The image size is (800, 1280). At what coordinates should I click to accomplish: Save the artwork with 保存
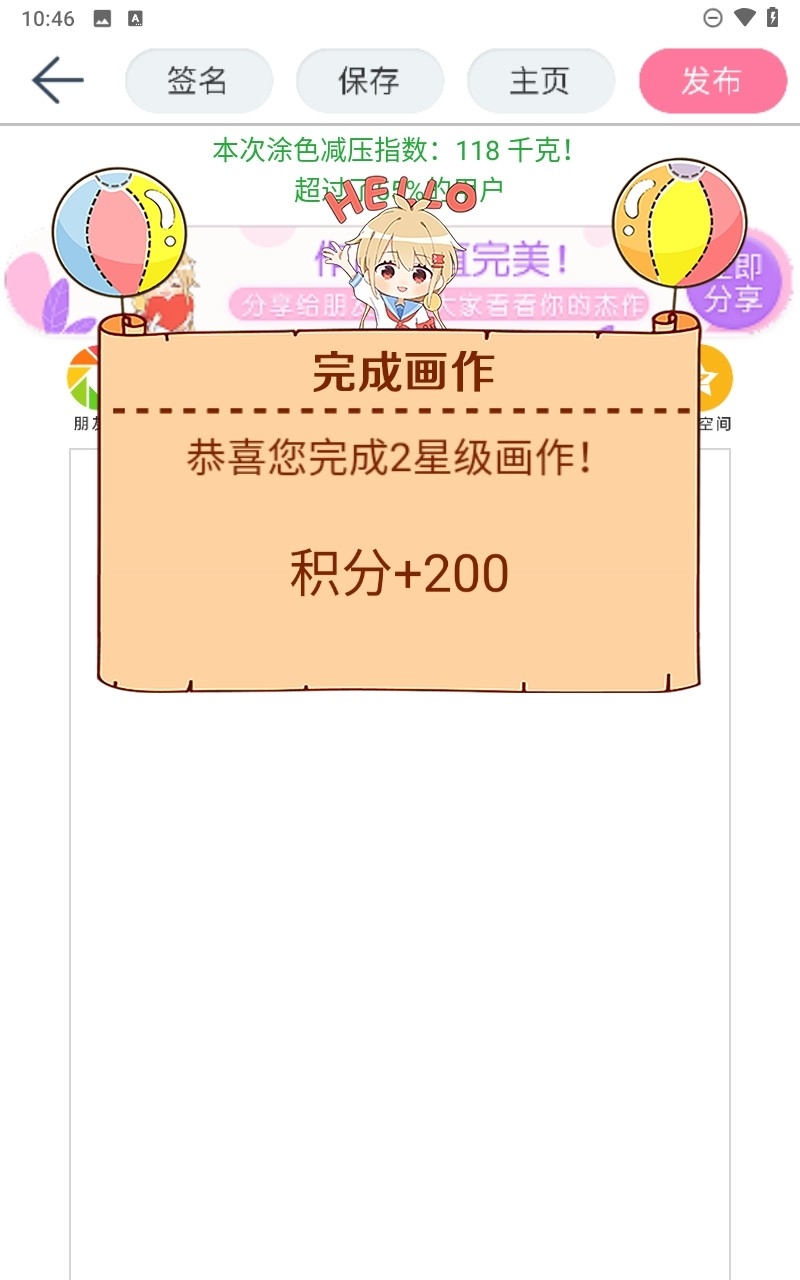pos(370,81)
